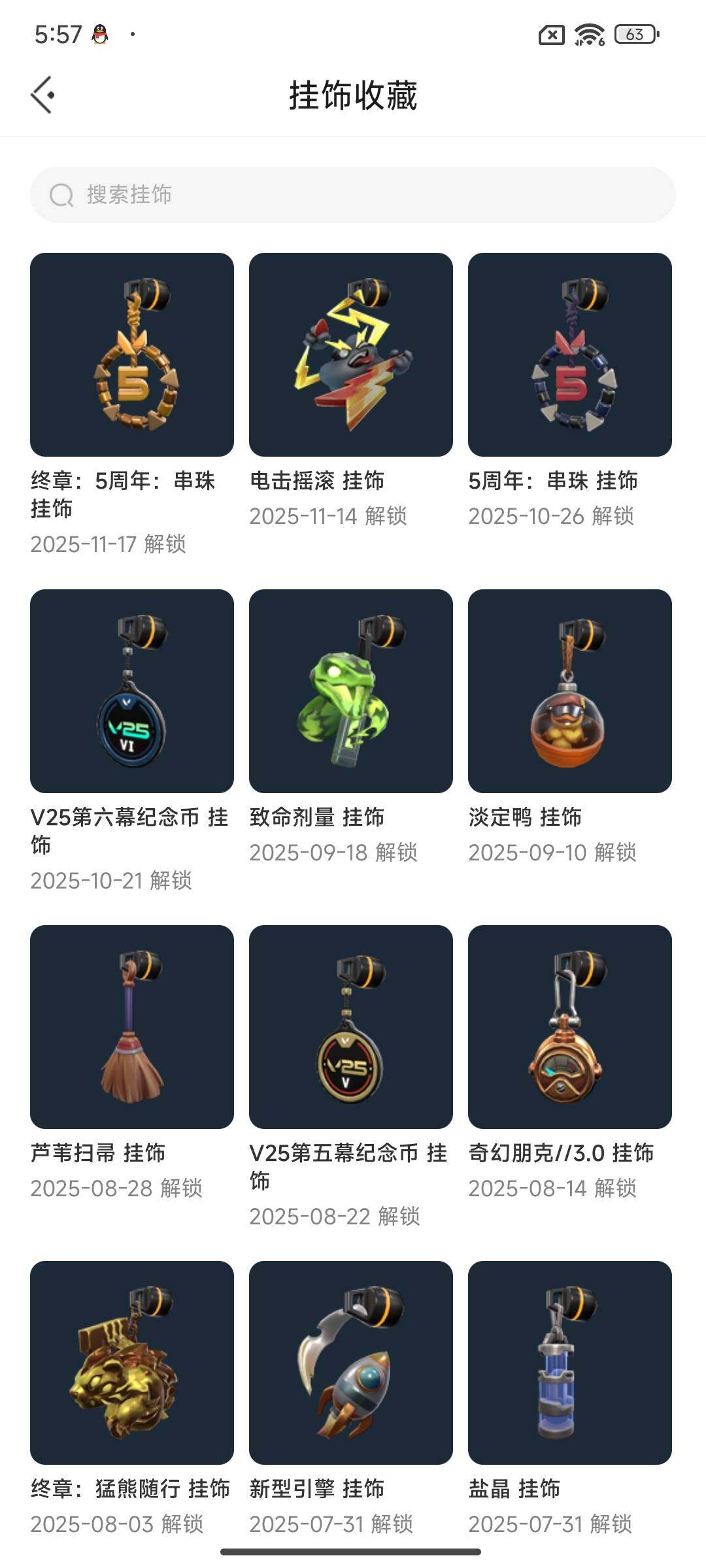Viewport: 706px width, 1568px height.
Task: View 致命剂量 挂饰 details
Action: [x=351, y=691]
